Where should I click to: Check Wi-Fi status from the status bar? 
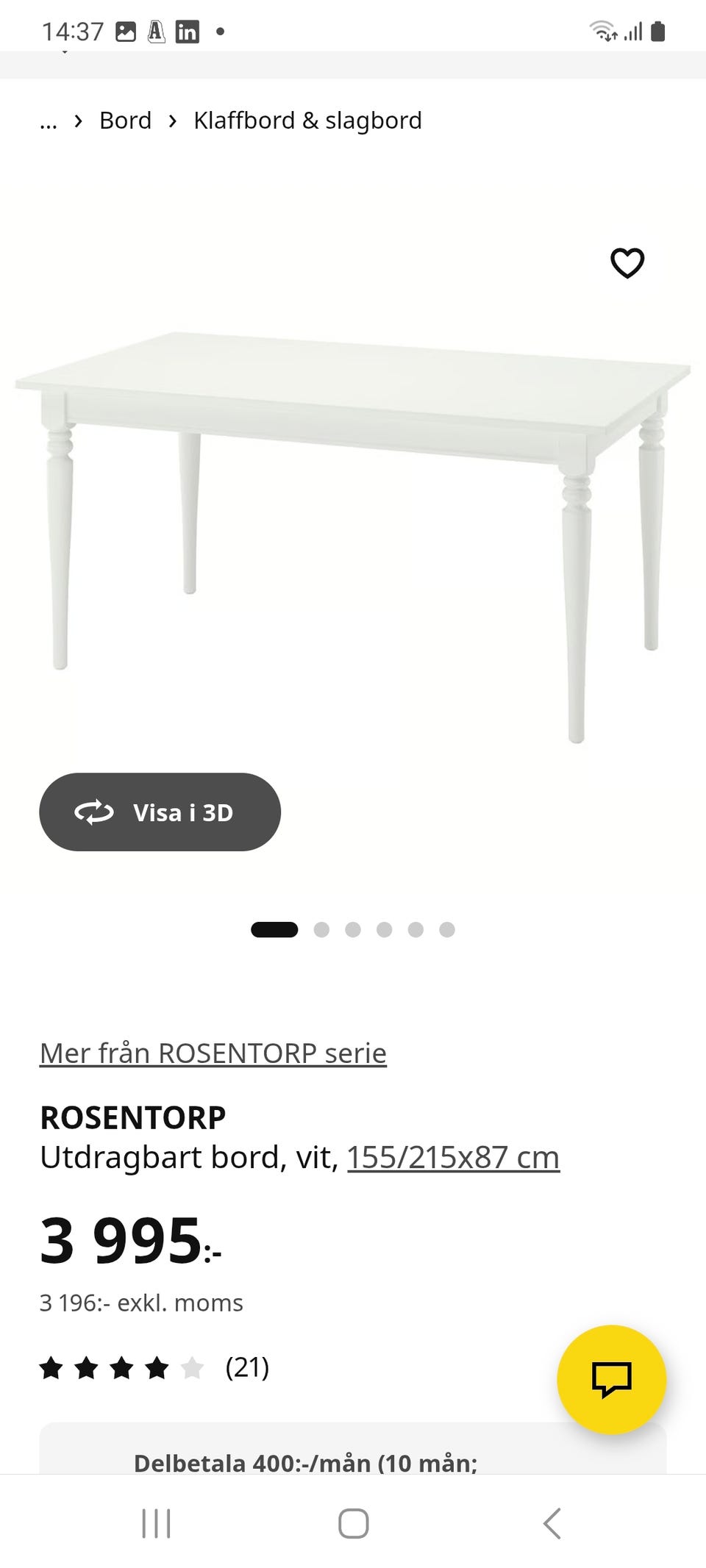(602, 30)
